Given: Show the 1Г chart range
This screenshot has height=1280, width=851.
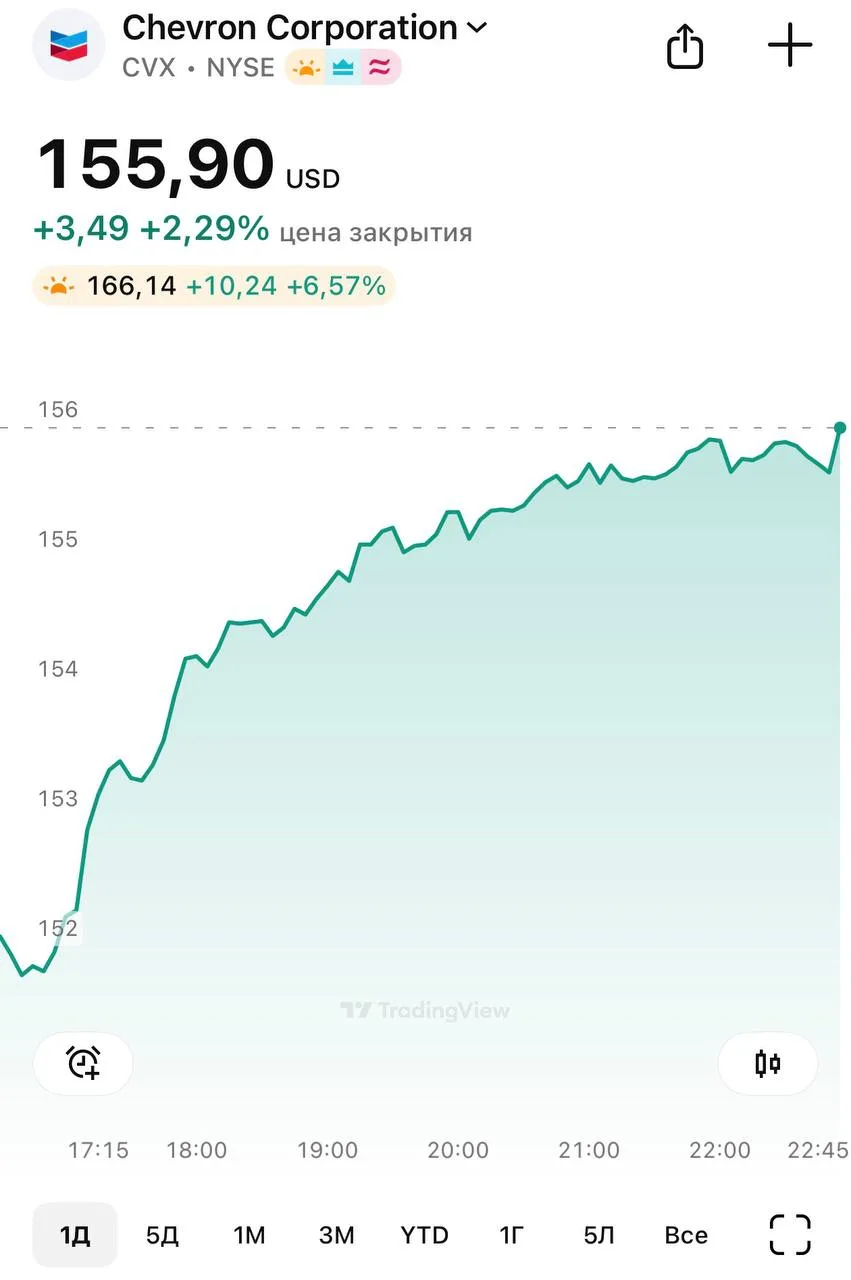Looking at the screenshot, I should pos(511,1235).
